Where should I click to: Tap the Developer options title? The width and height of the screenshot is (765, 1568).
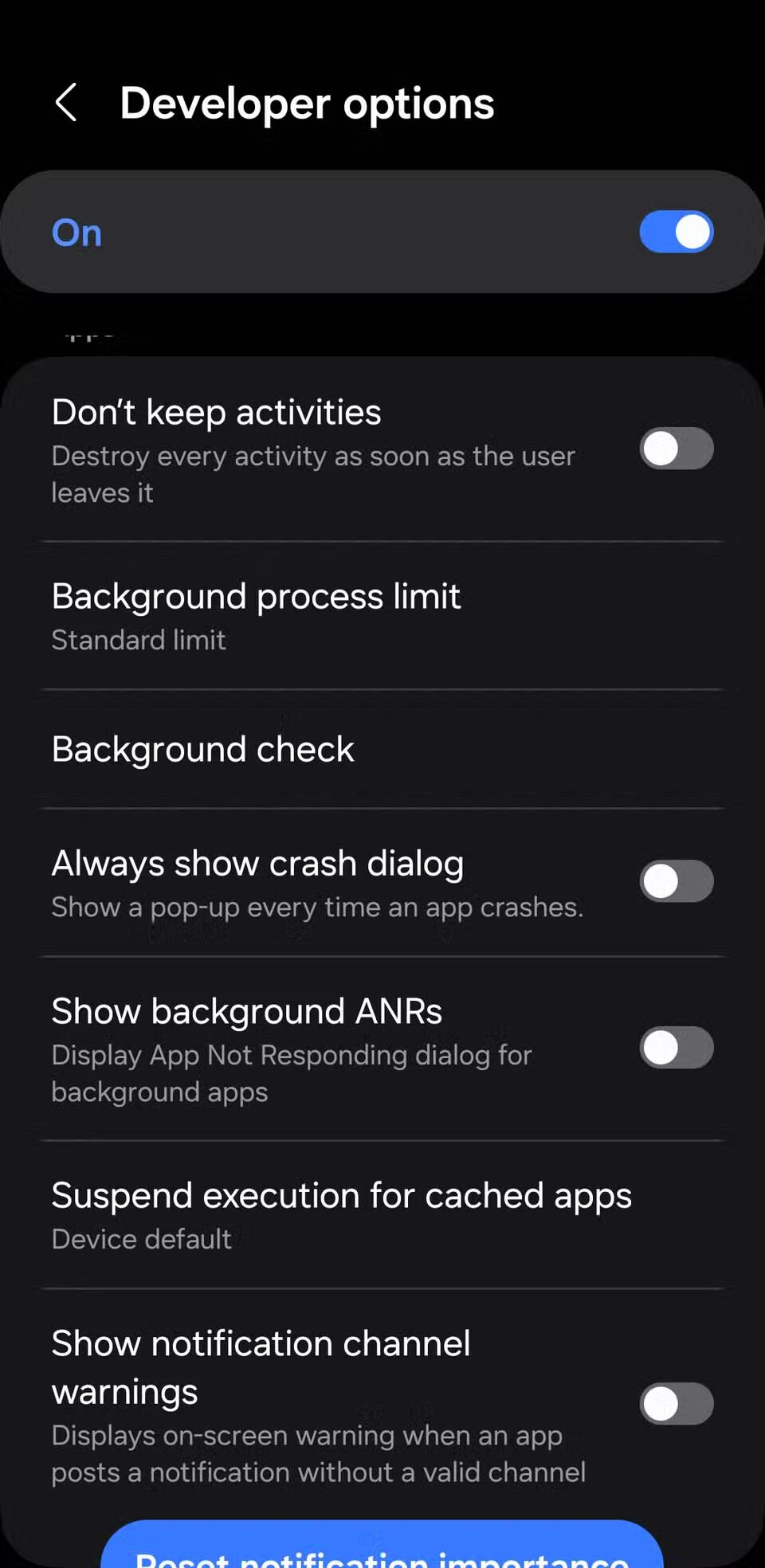(x=308, y=103)
